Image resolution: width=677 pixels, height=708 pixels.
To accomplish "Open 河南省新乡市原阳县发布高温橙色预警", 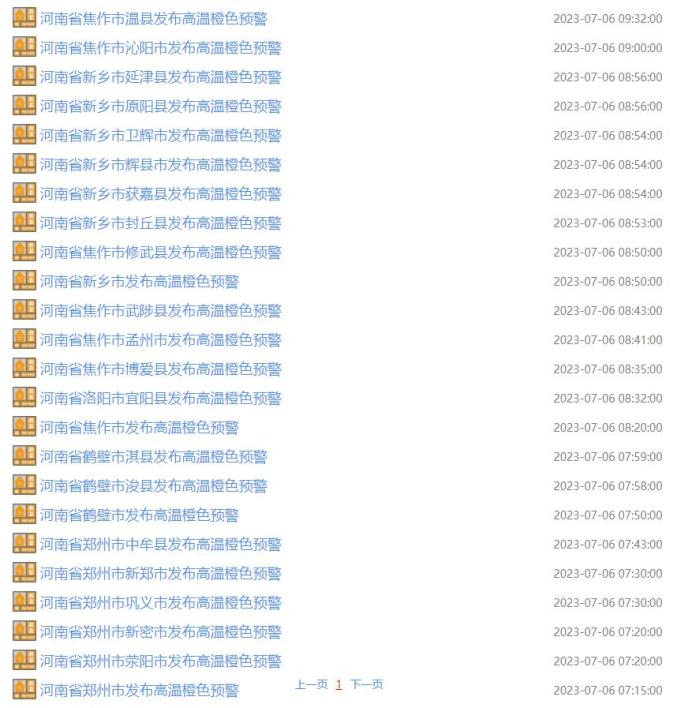I will pyautogui.click(x=160, y=106).
